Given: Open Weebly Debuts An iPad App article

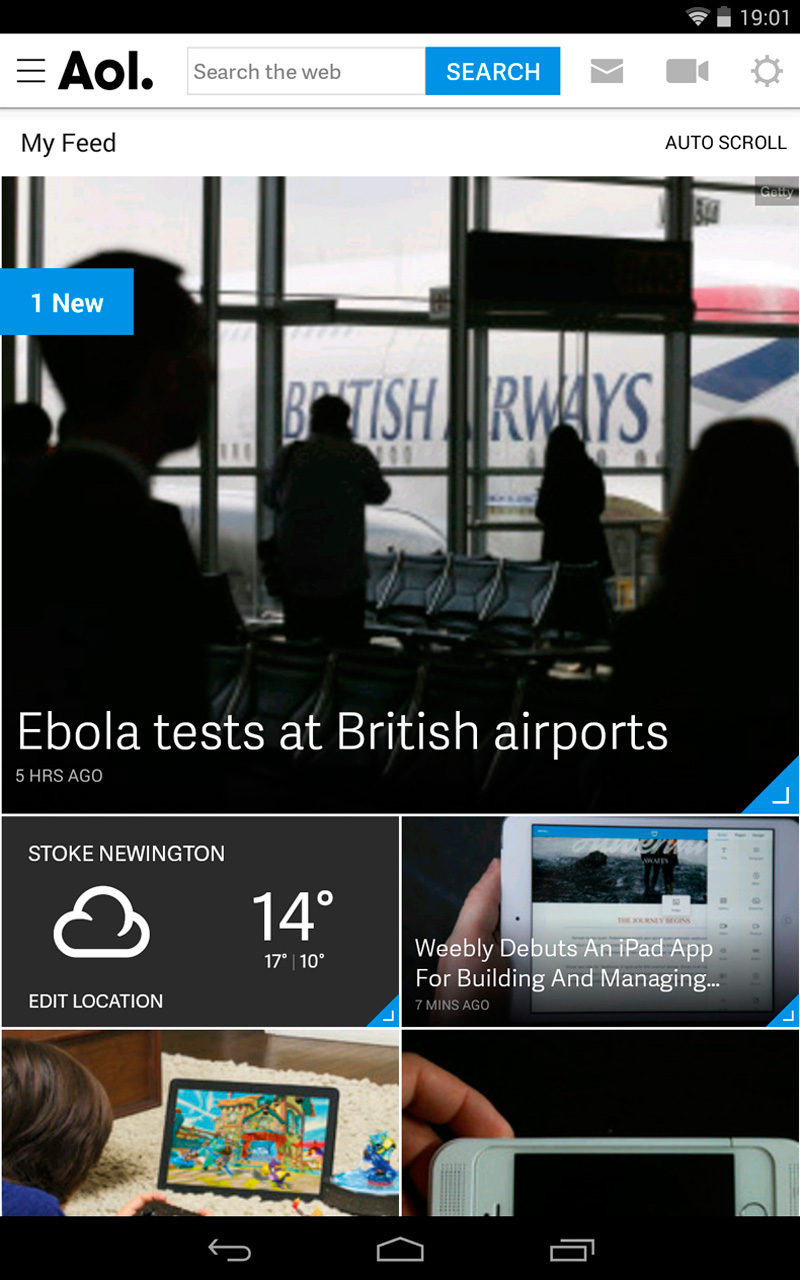Looking at the screenshot, I should [x=600, y=922].
